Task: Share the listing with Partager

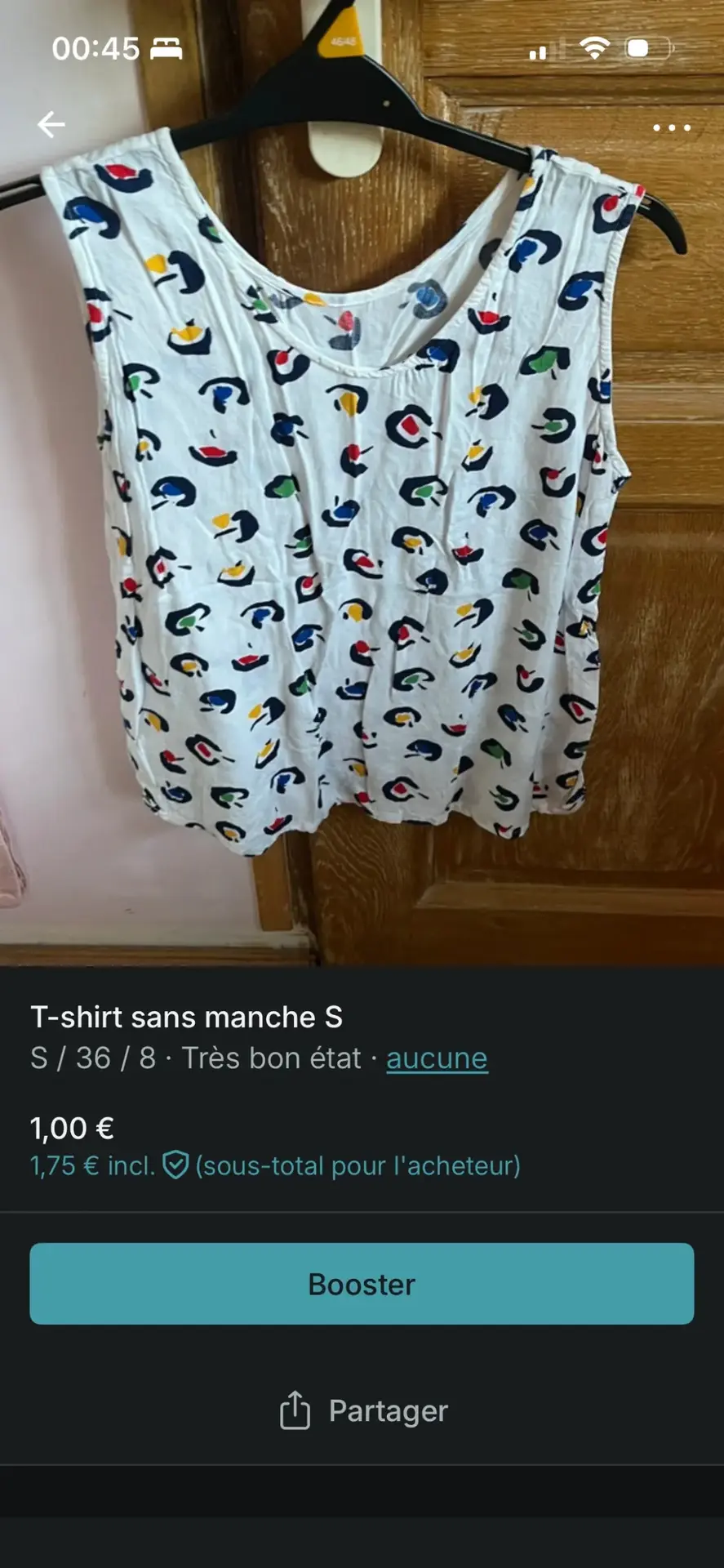Action: point(363,1410)
